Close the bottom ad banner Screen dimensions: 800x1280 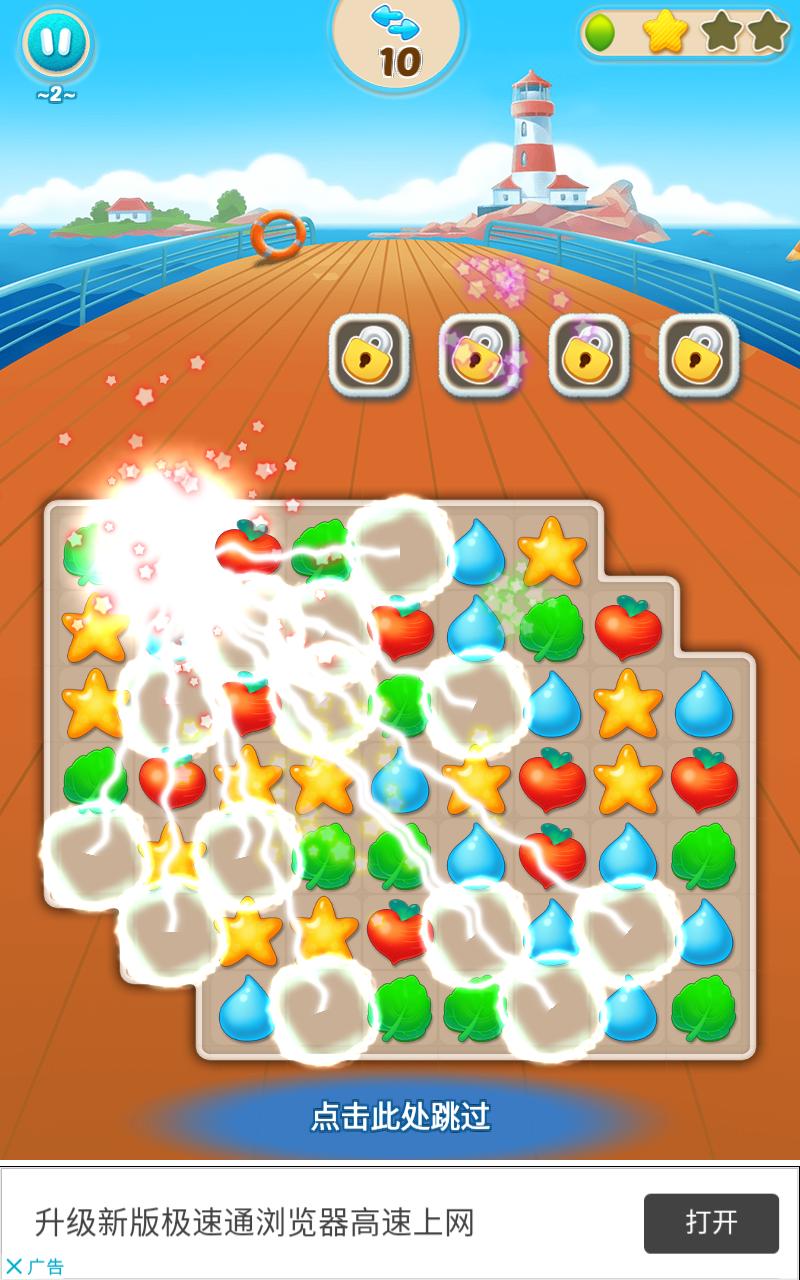[14, 1266]
